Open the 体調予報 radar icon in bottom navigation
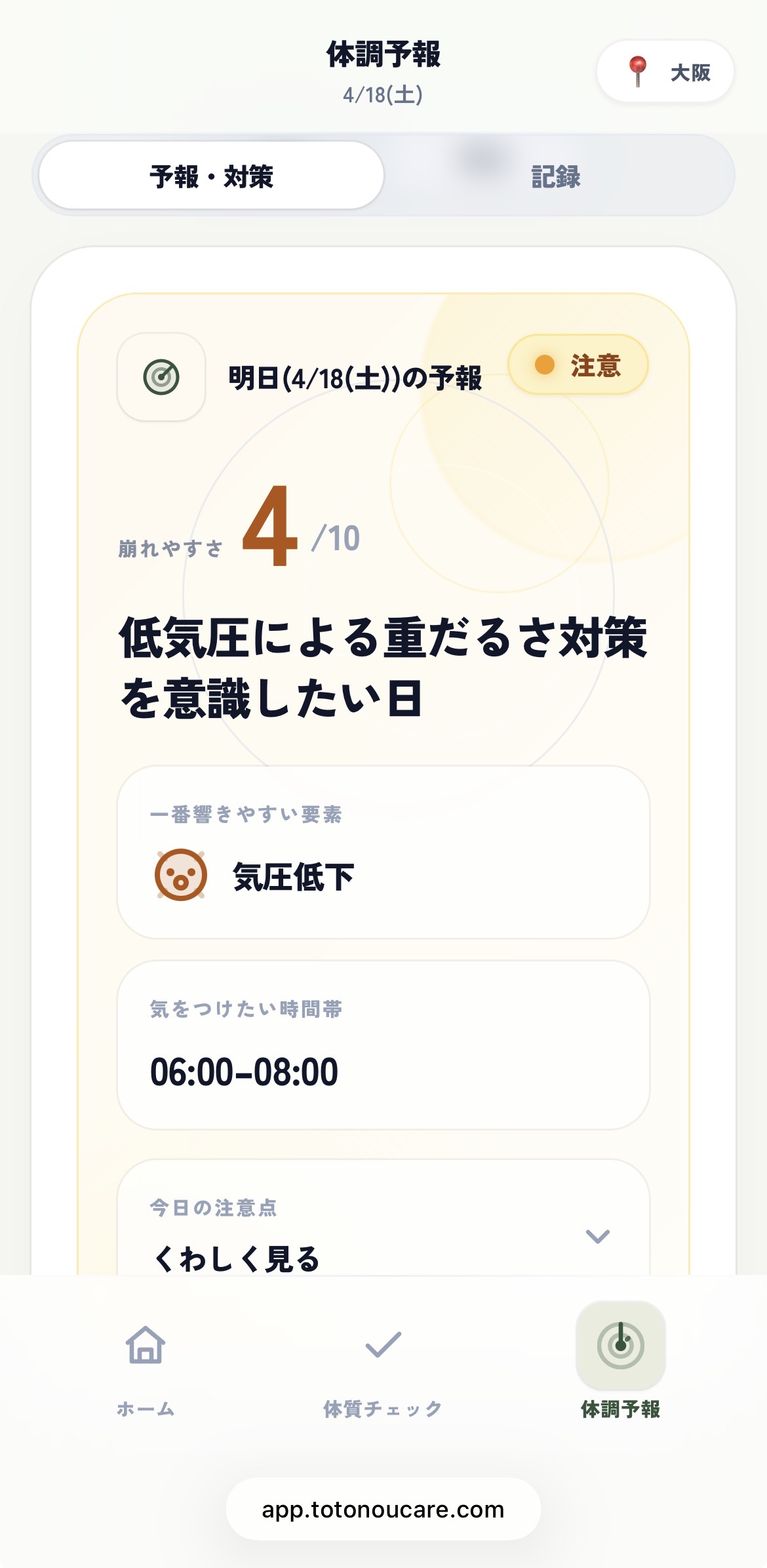The height and width of the screenshot is (1568, 767). point(618,1345)
